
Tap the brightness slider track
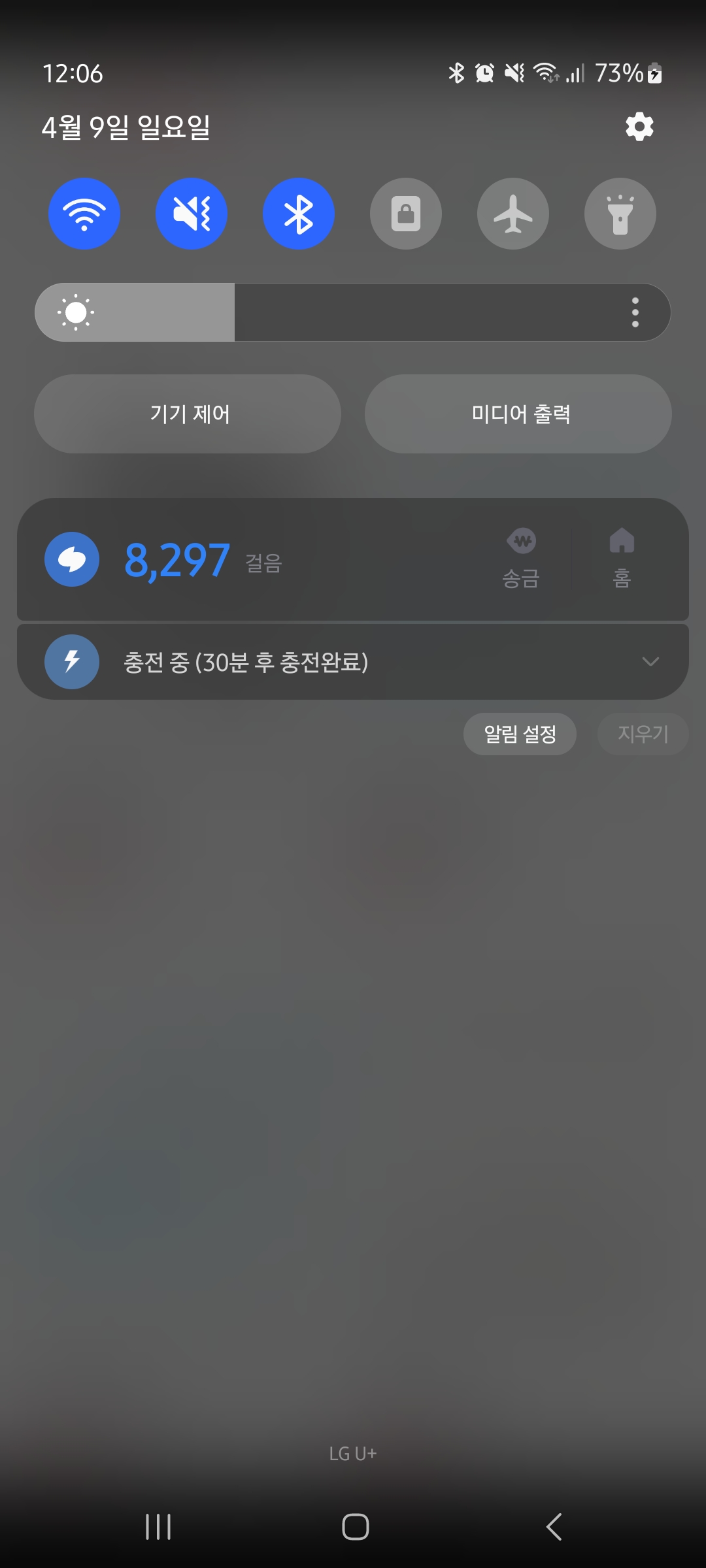click(392, 312)
